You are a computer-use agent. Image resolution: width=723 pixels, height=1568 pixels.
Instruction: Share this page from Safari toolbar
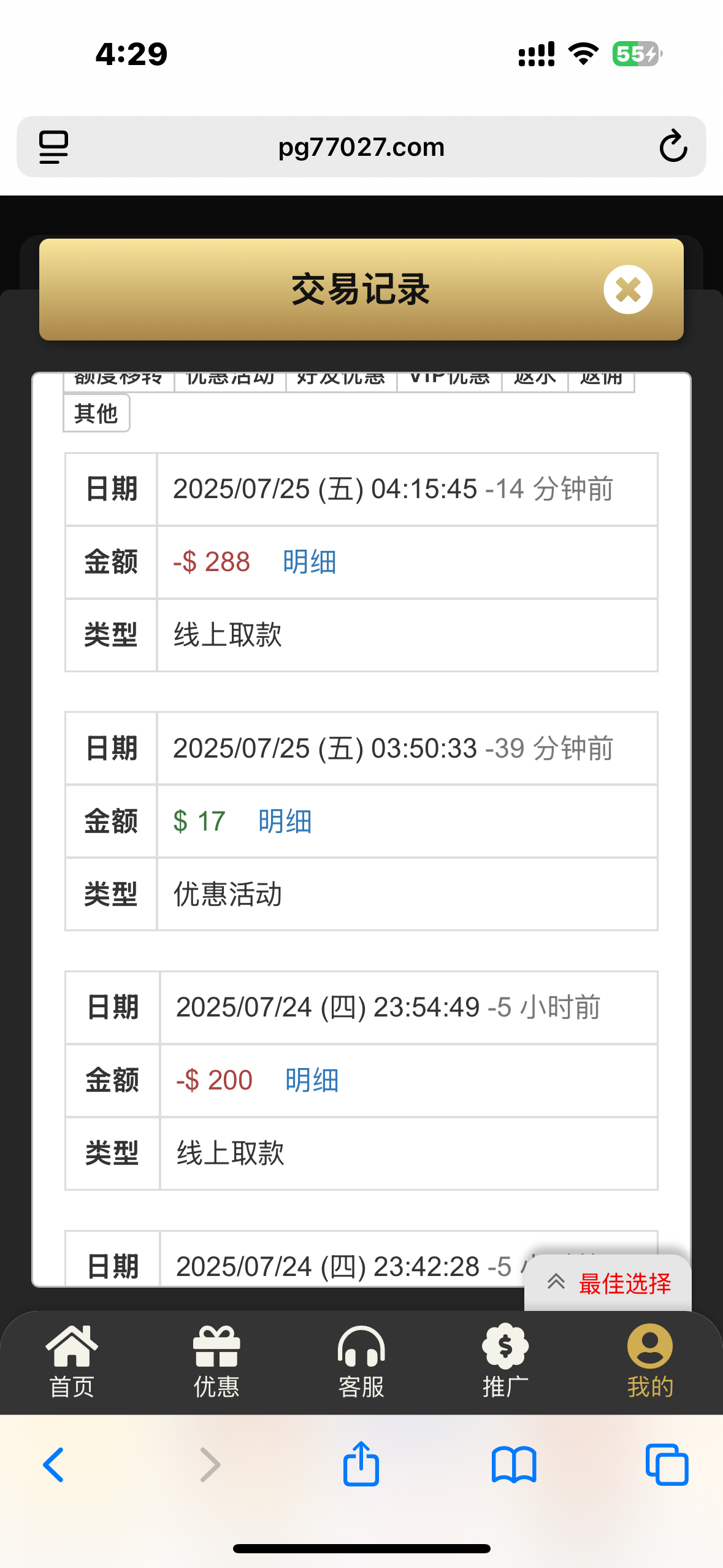[x=361, y=1465]
